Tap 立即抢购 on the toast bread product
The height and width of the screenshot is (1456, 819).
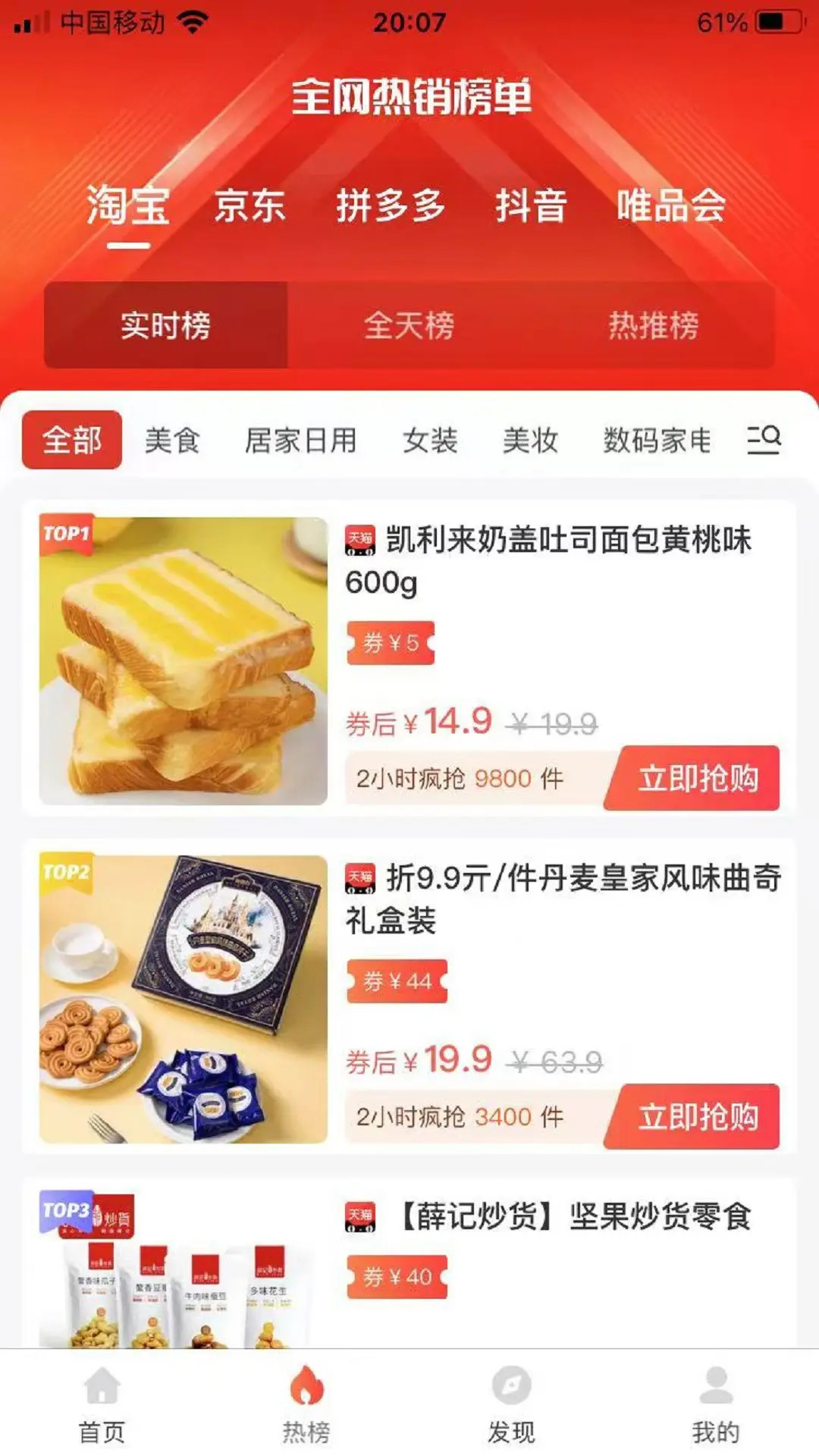[694, 777]
